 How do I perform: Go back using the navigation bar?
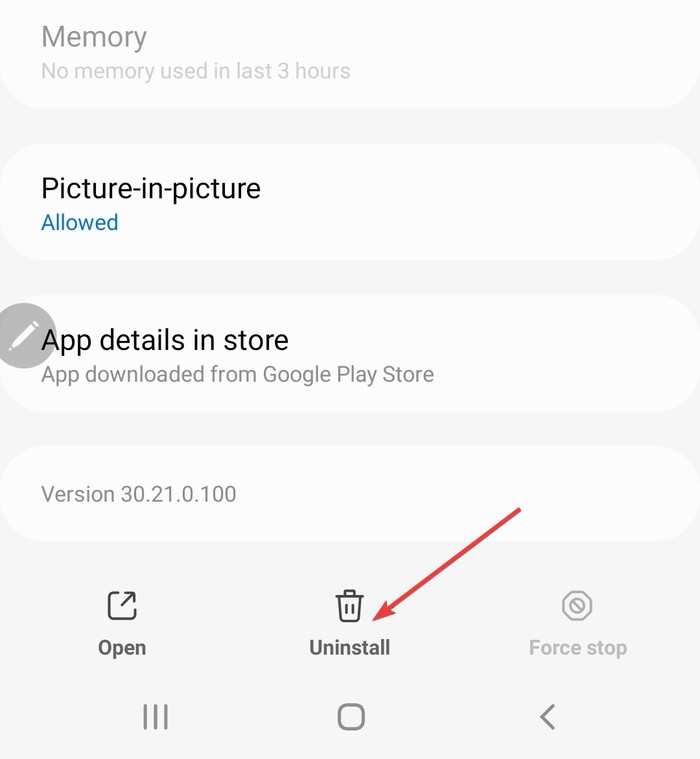(x=547, y=716)
